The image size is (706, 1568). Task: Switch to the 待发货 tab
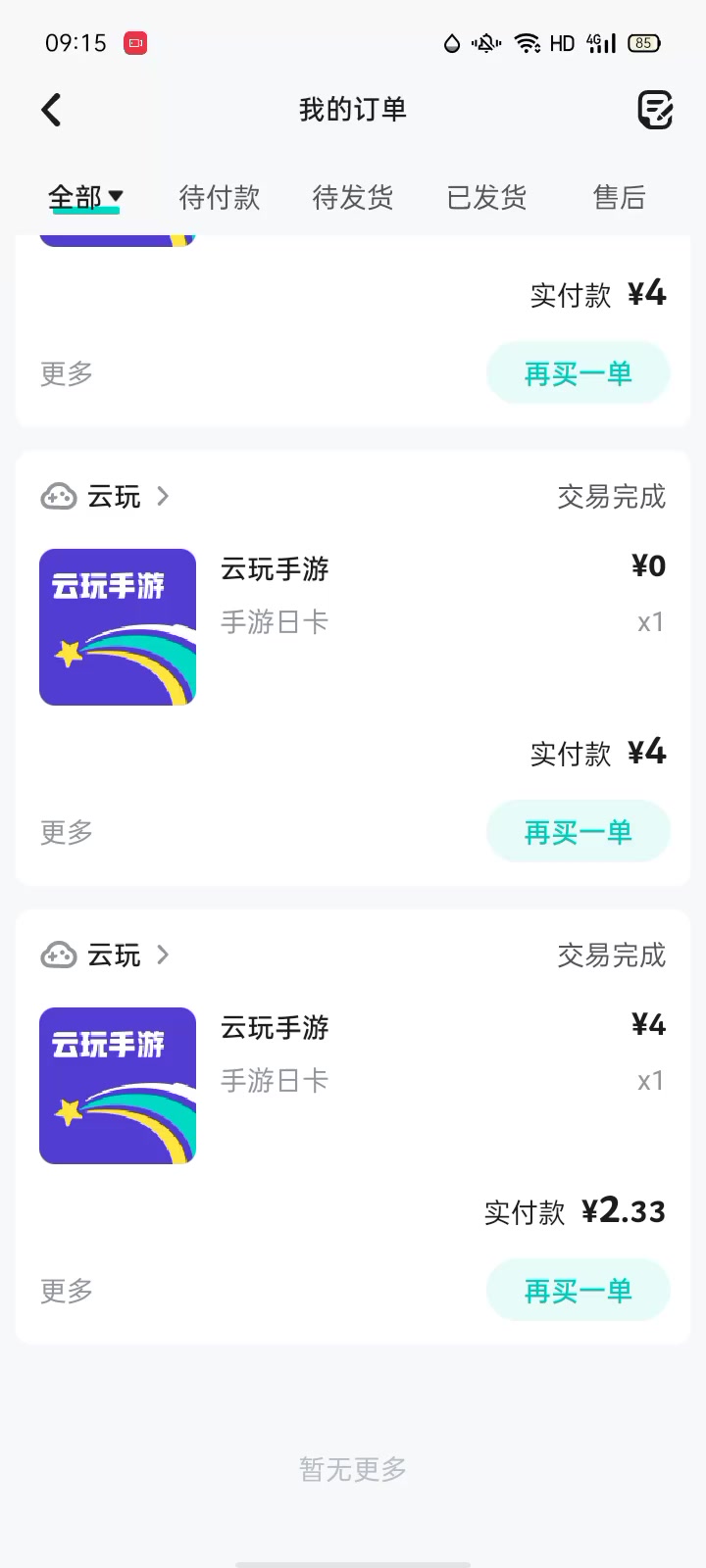353,197
